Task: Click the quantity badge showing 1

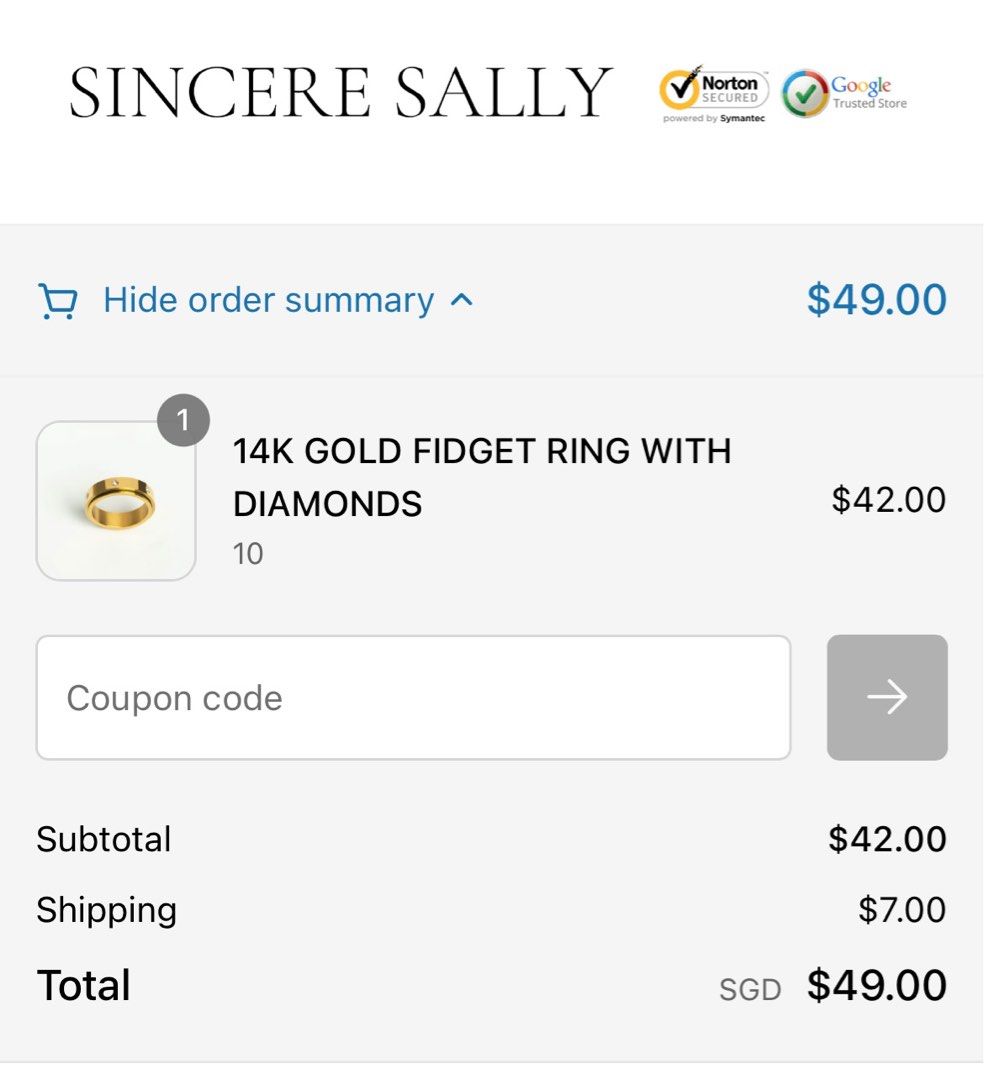Action: 184,422
